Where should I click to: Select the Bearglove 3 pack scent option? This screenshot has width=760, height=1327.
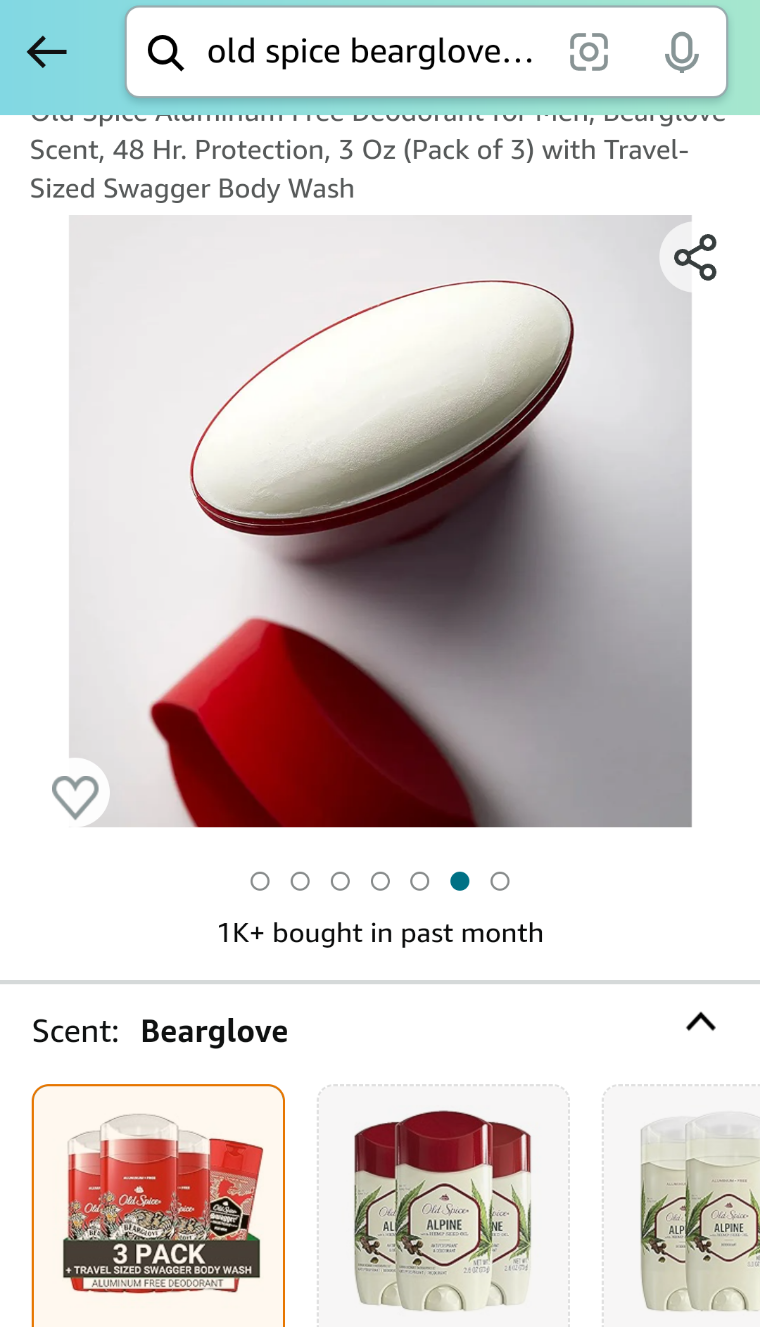point(159,1205)
